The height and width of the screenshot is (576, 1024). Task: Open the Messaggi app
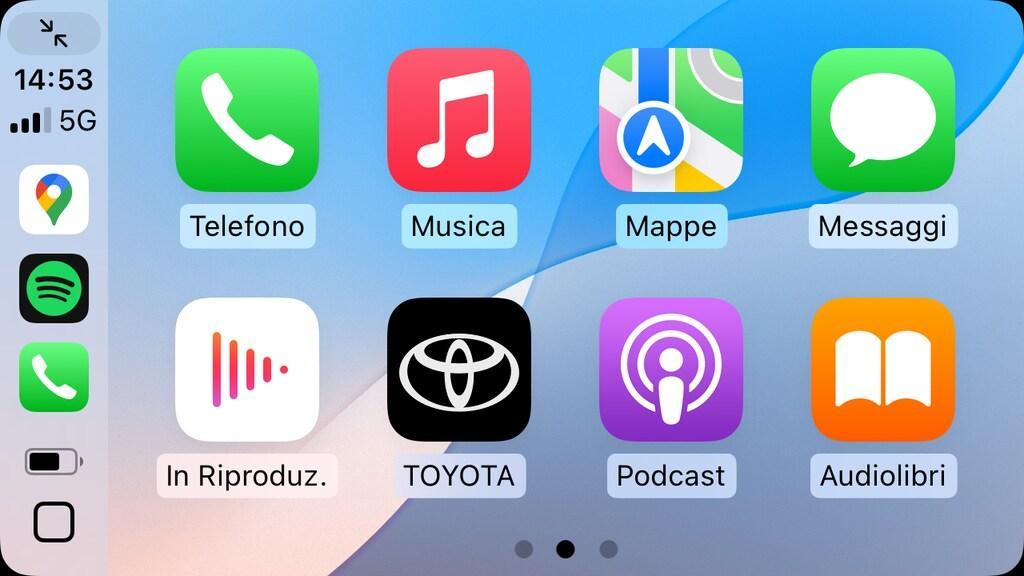883,120
